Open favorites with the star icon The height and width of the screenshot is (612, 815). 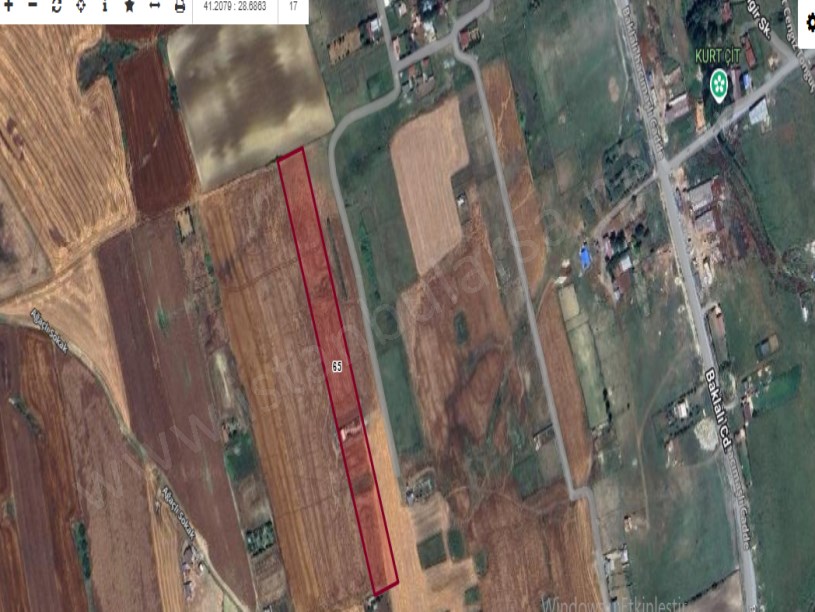click(x=130, y=6)
